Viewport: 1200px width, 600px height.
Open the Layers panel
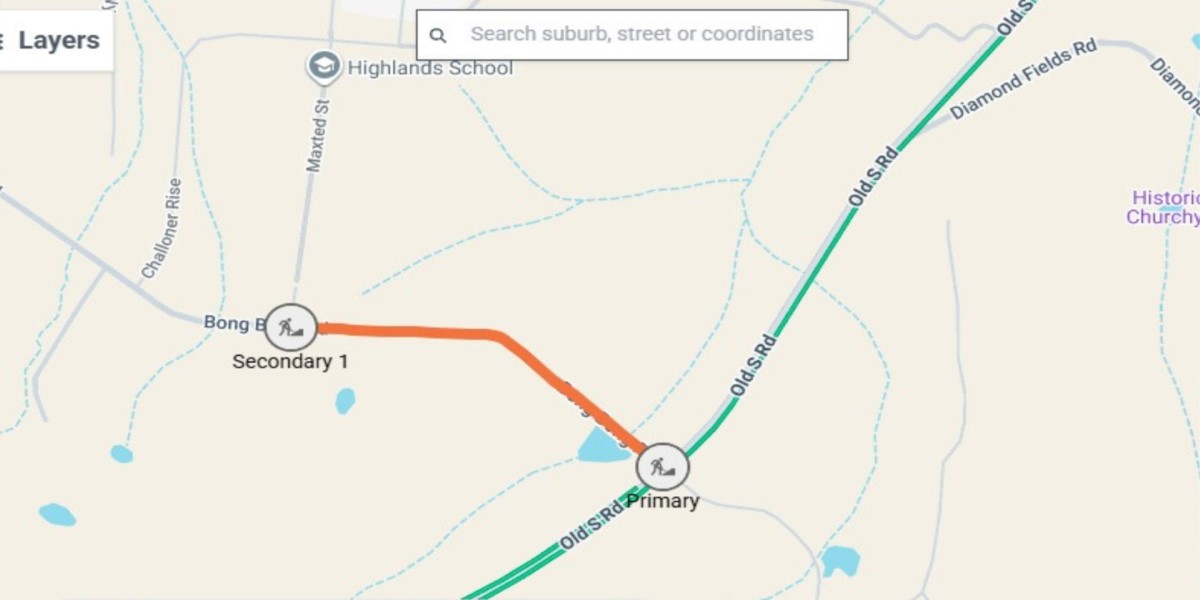pyautogui.click(x=52, y=41)
